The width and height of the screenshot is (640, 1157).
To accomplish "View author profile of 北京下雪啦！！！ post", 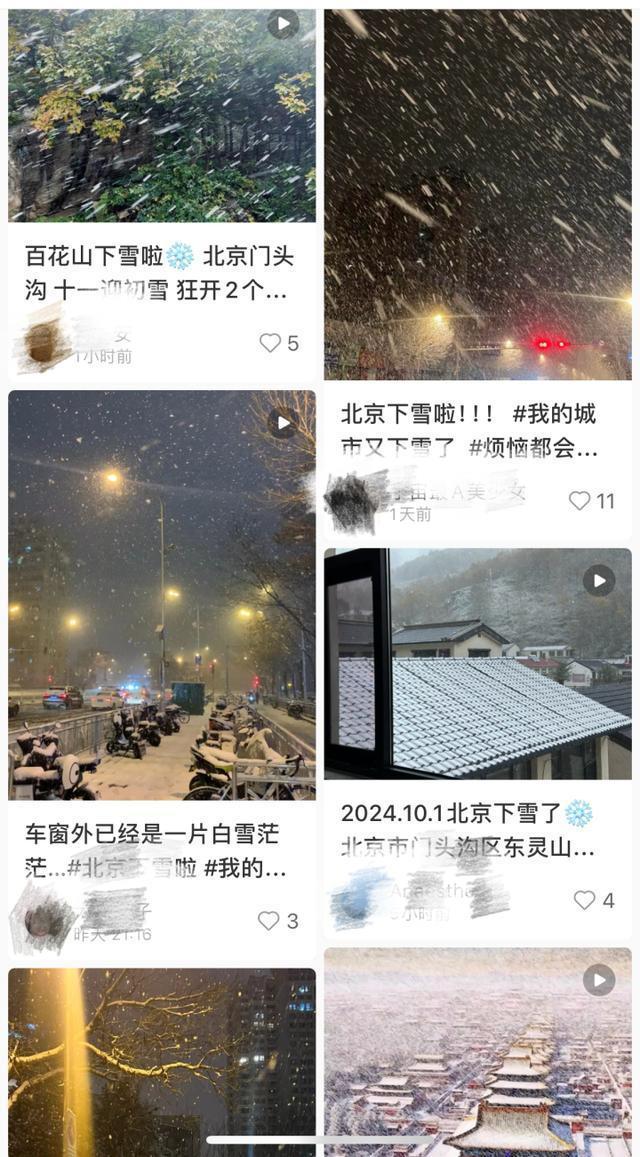I will [x=351, y=500].
